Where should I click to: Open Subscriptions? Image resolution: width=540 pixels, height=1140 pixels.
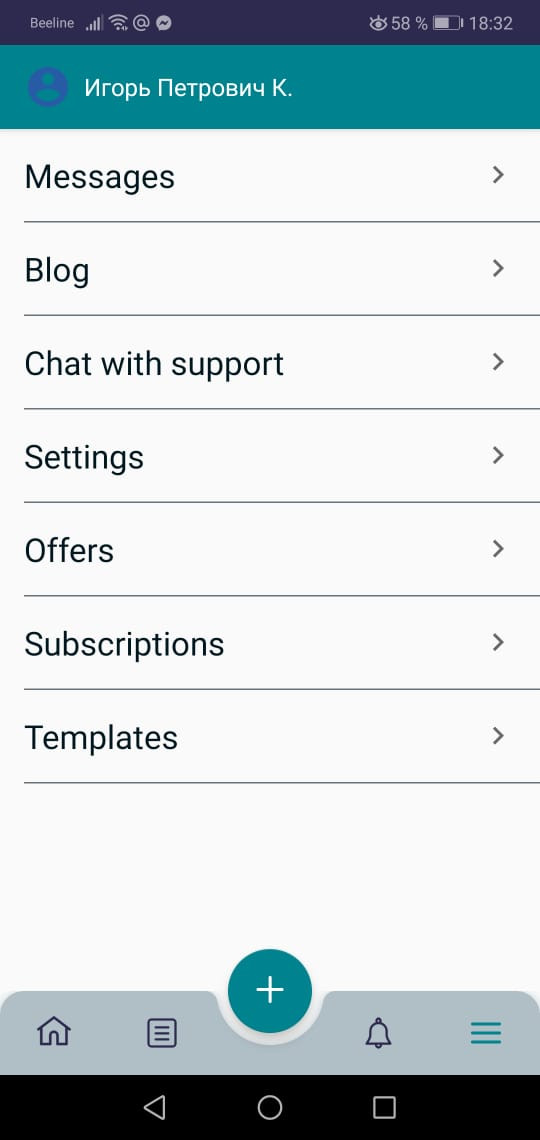(270, 643)
